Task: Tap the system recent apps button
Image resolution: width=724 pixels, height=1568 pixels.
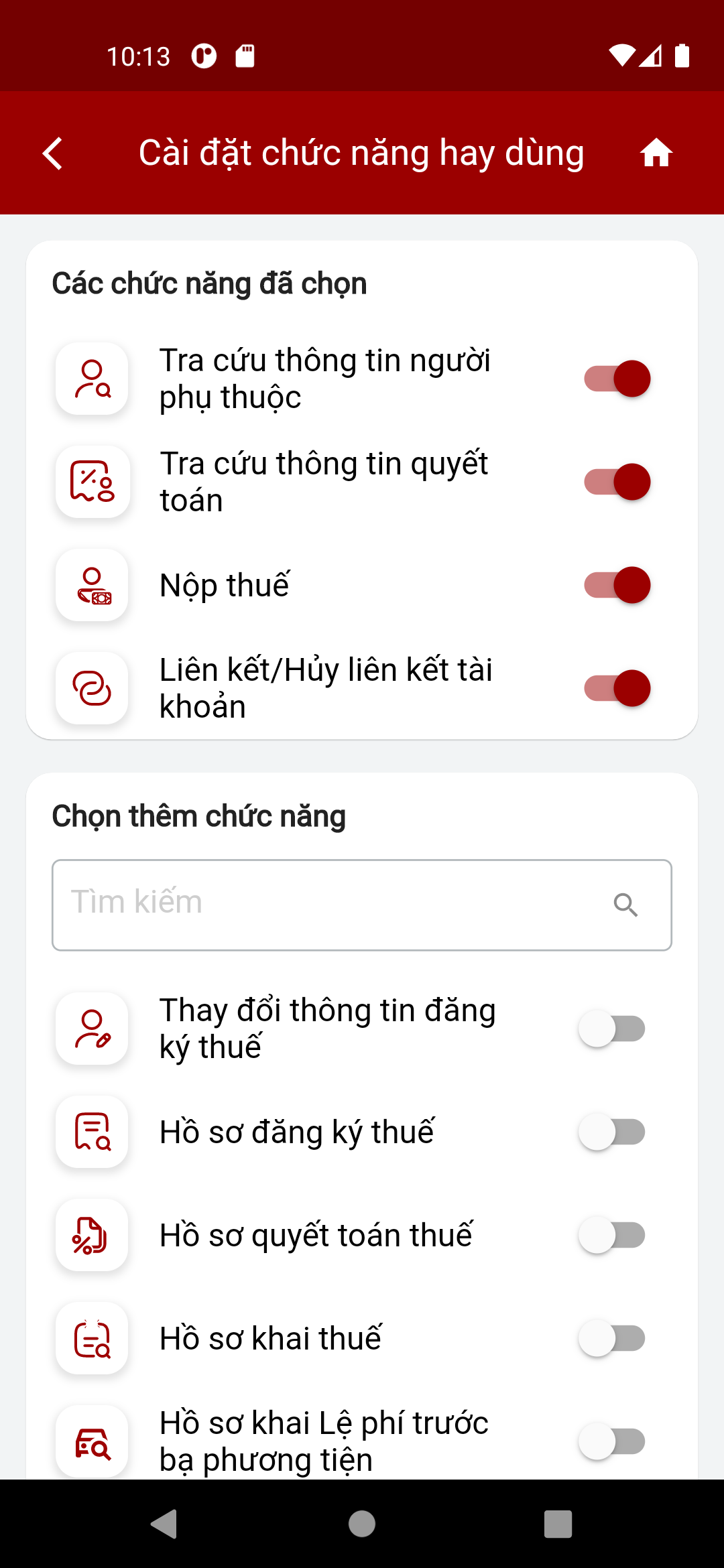Action: (558, 1524)
